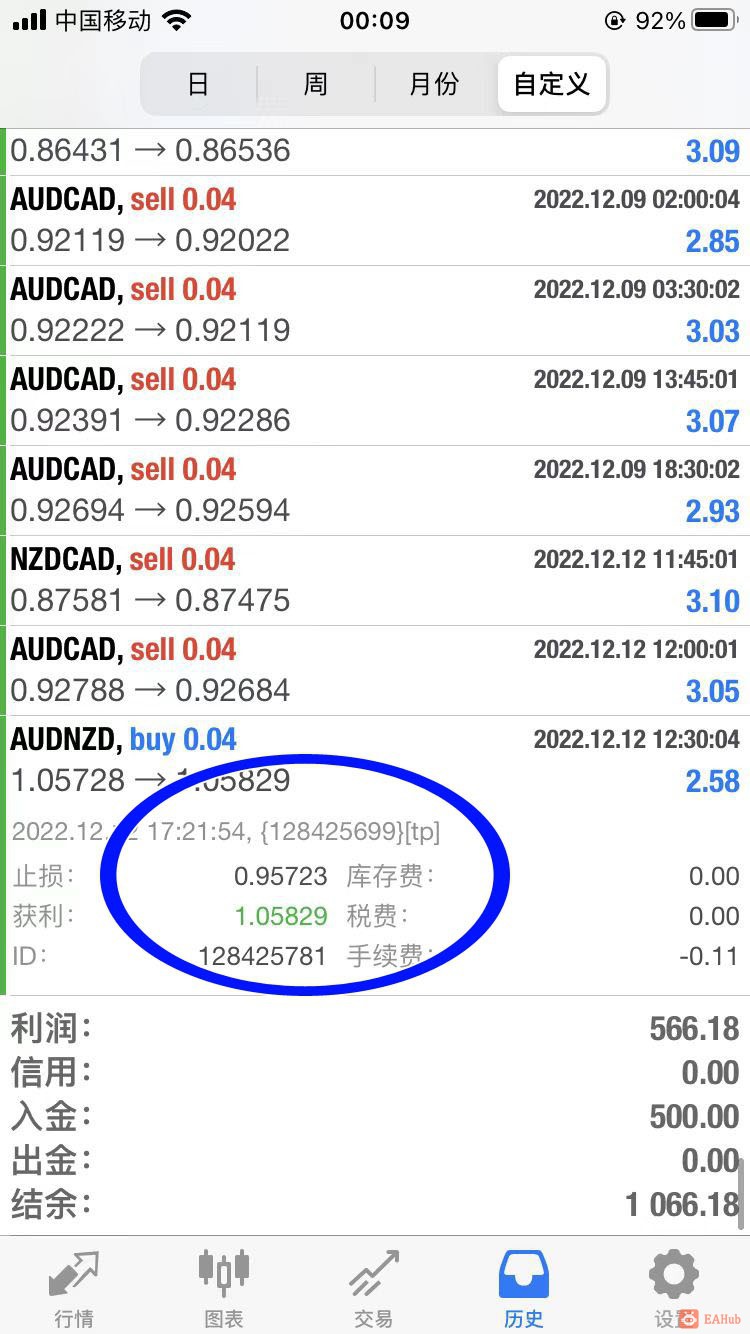
Task: Switch to the 日 (day) period
Action: 199,84
